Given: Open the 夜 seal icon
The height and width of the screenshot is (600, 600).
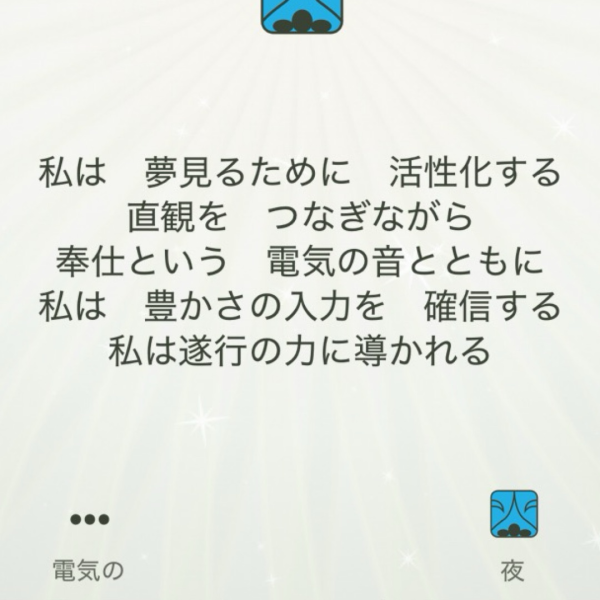Looking at the screenshot, I should pos(514,513).
